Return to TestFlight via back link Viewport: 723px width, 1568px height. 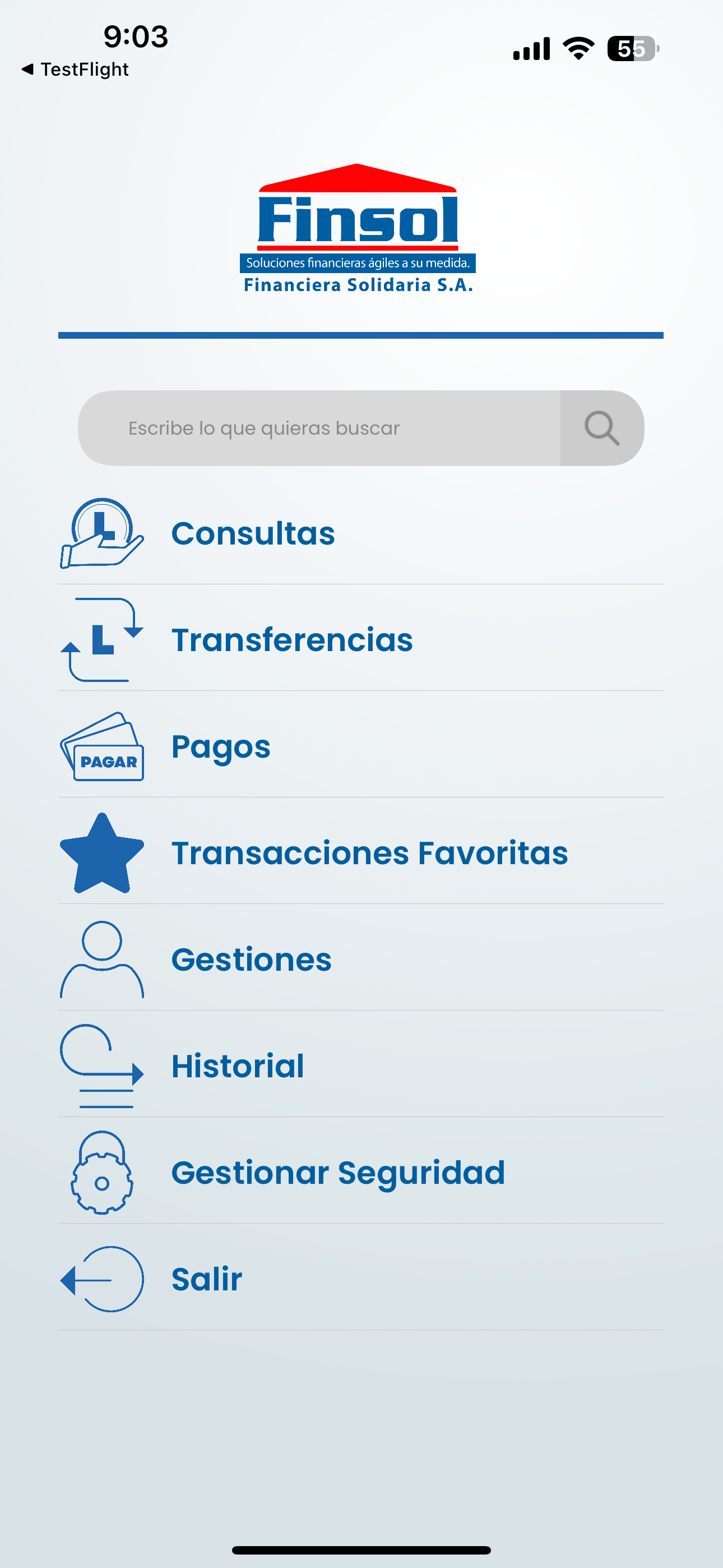tap(75, 70)
